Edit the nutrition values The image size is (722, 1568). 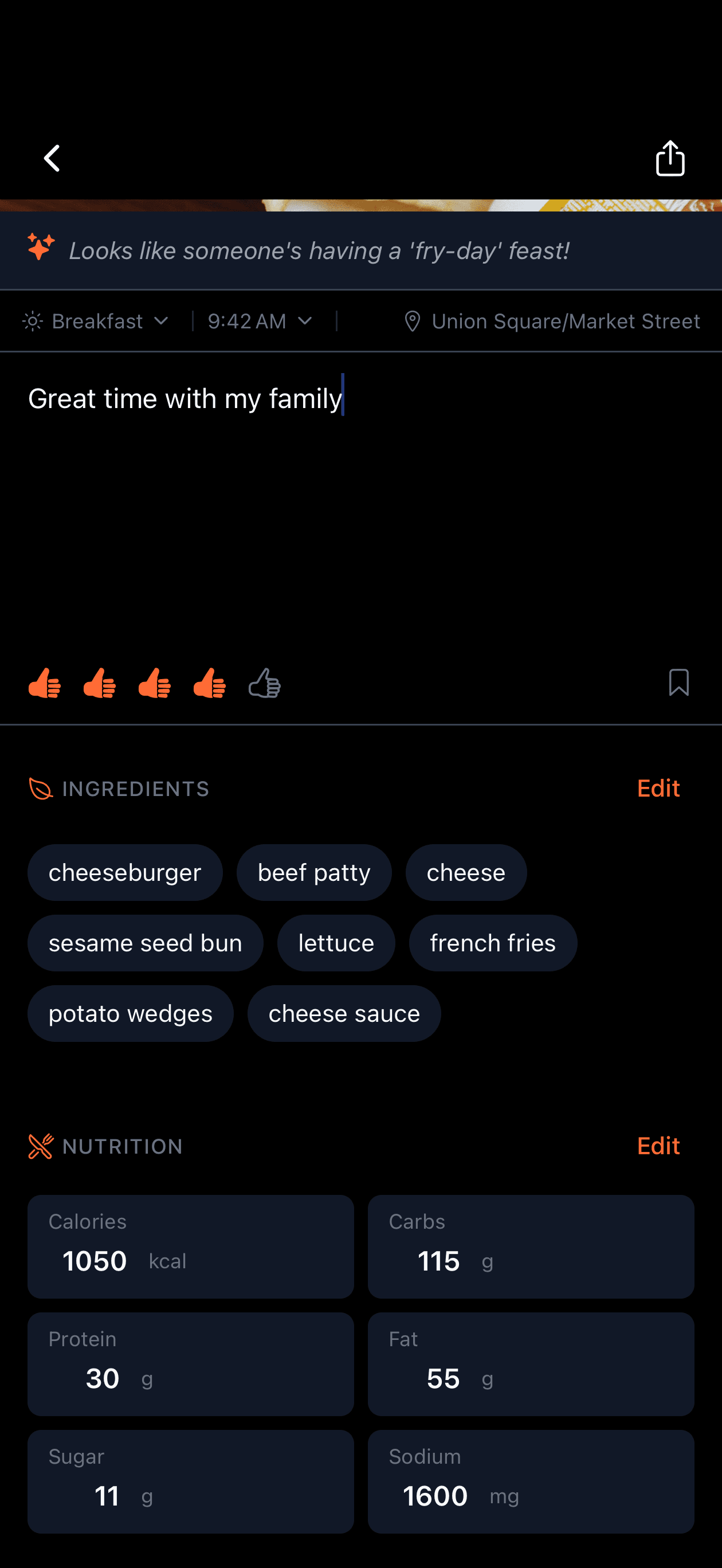658,1146
